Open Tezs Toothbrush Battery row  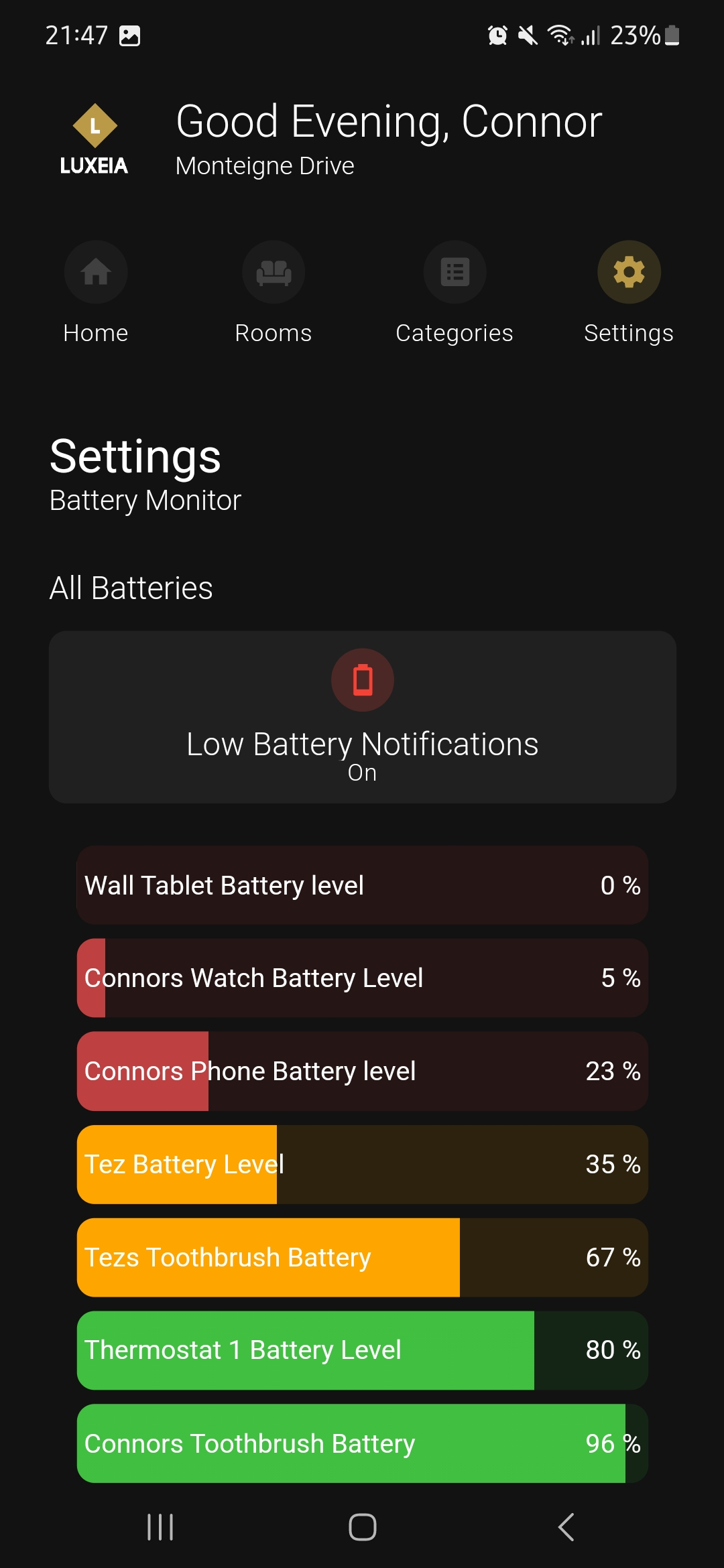coord(362,1257)
